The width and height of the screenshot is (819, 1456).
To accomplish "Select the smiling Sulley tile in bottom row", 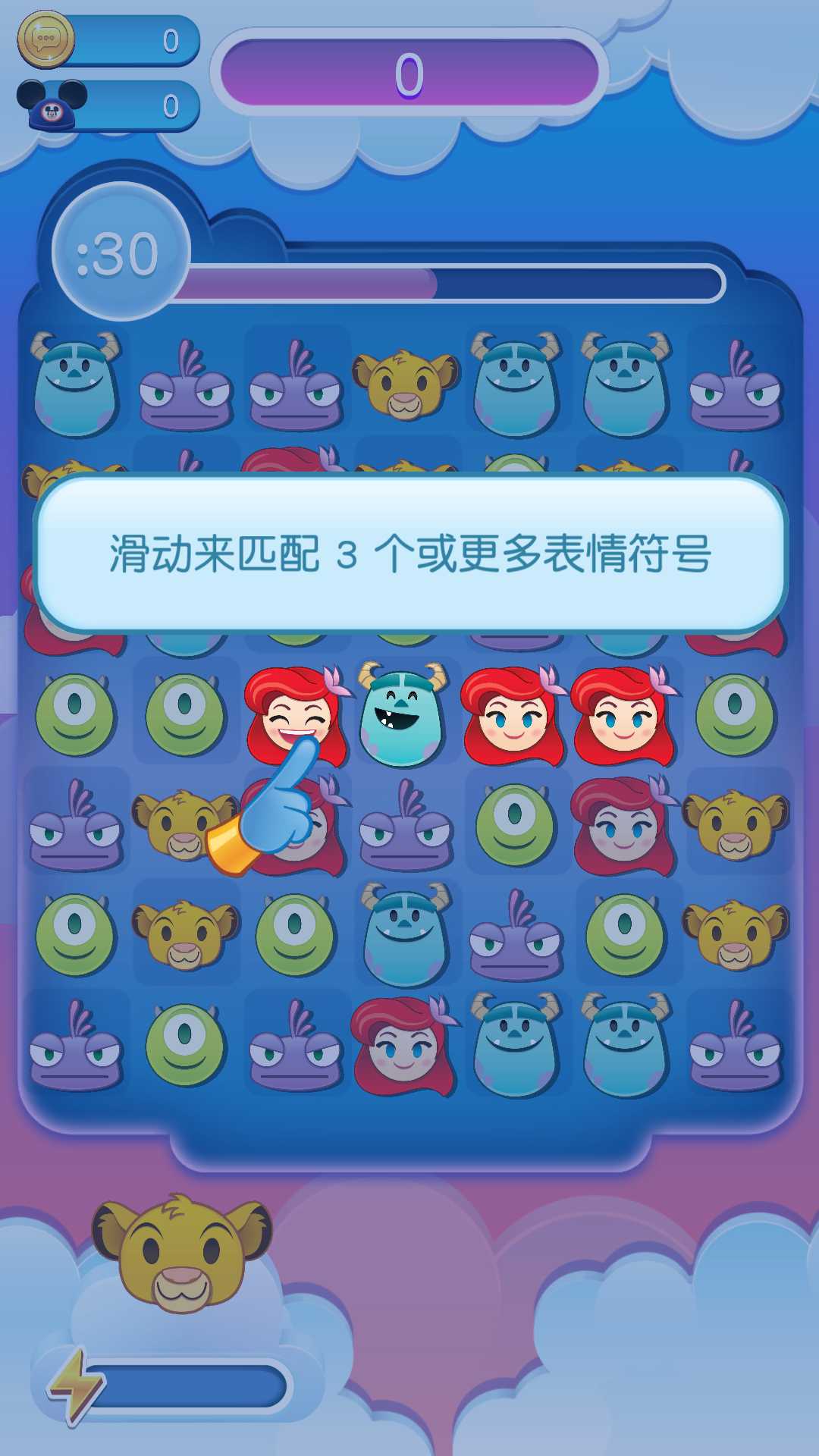I will [516, 1046].
